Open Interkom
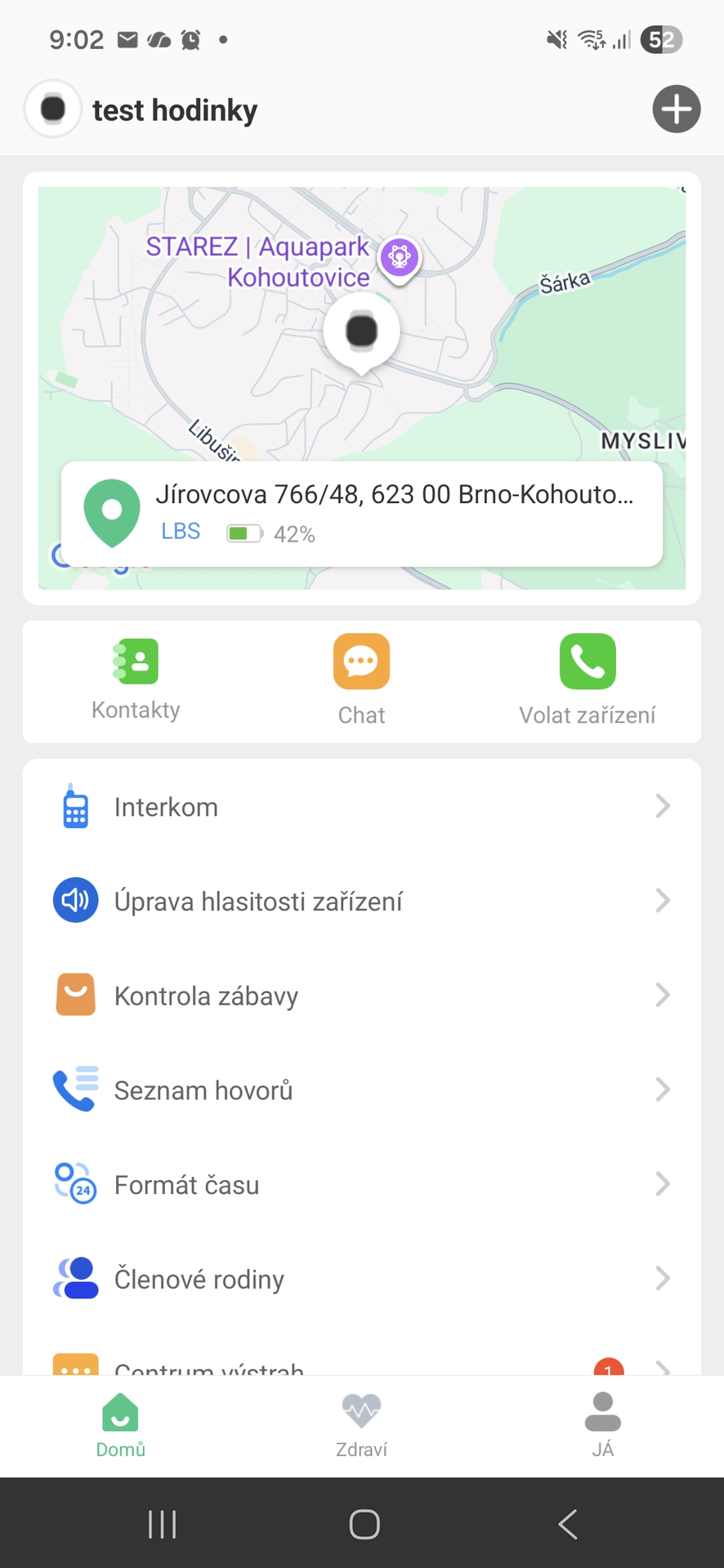724x1568 pixels. click(x=361, y=807)
